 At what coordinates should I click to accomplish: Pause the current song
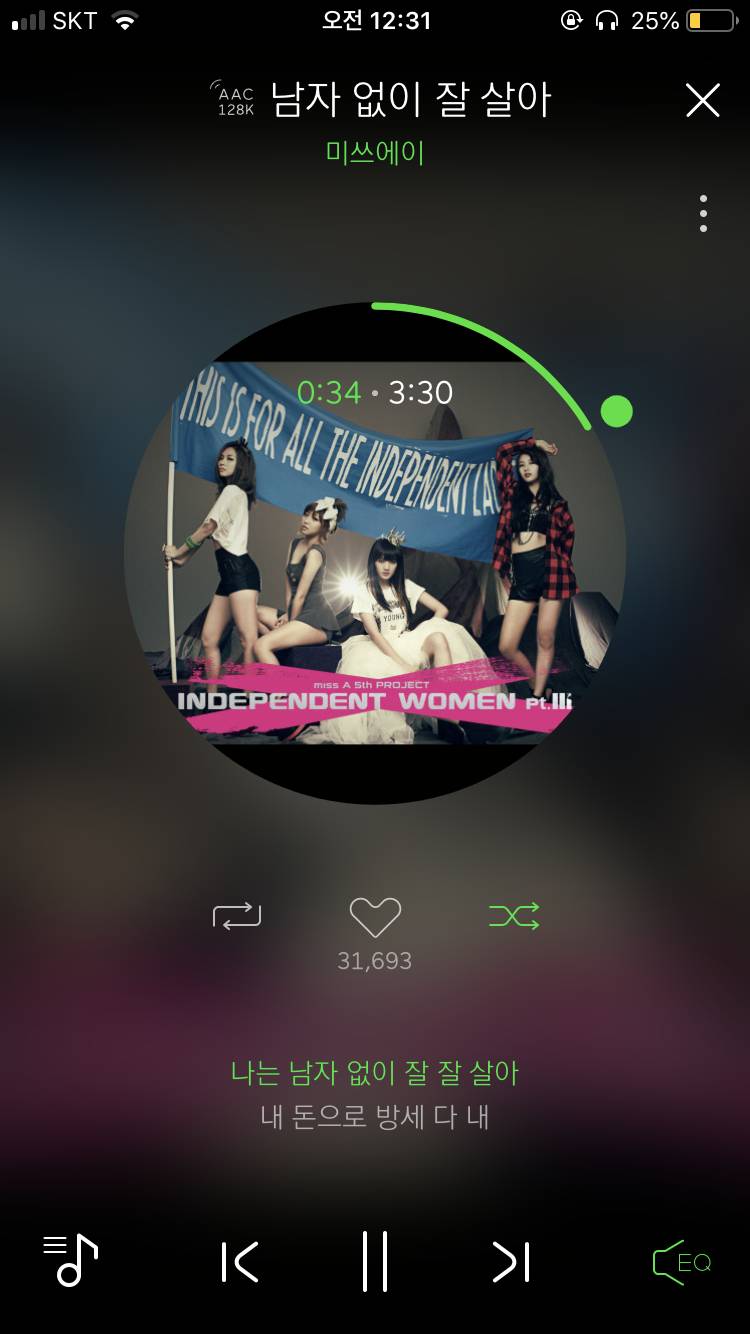click(x=375, y=1261)
